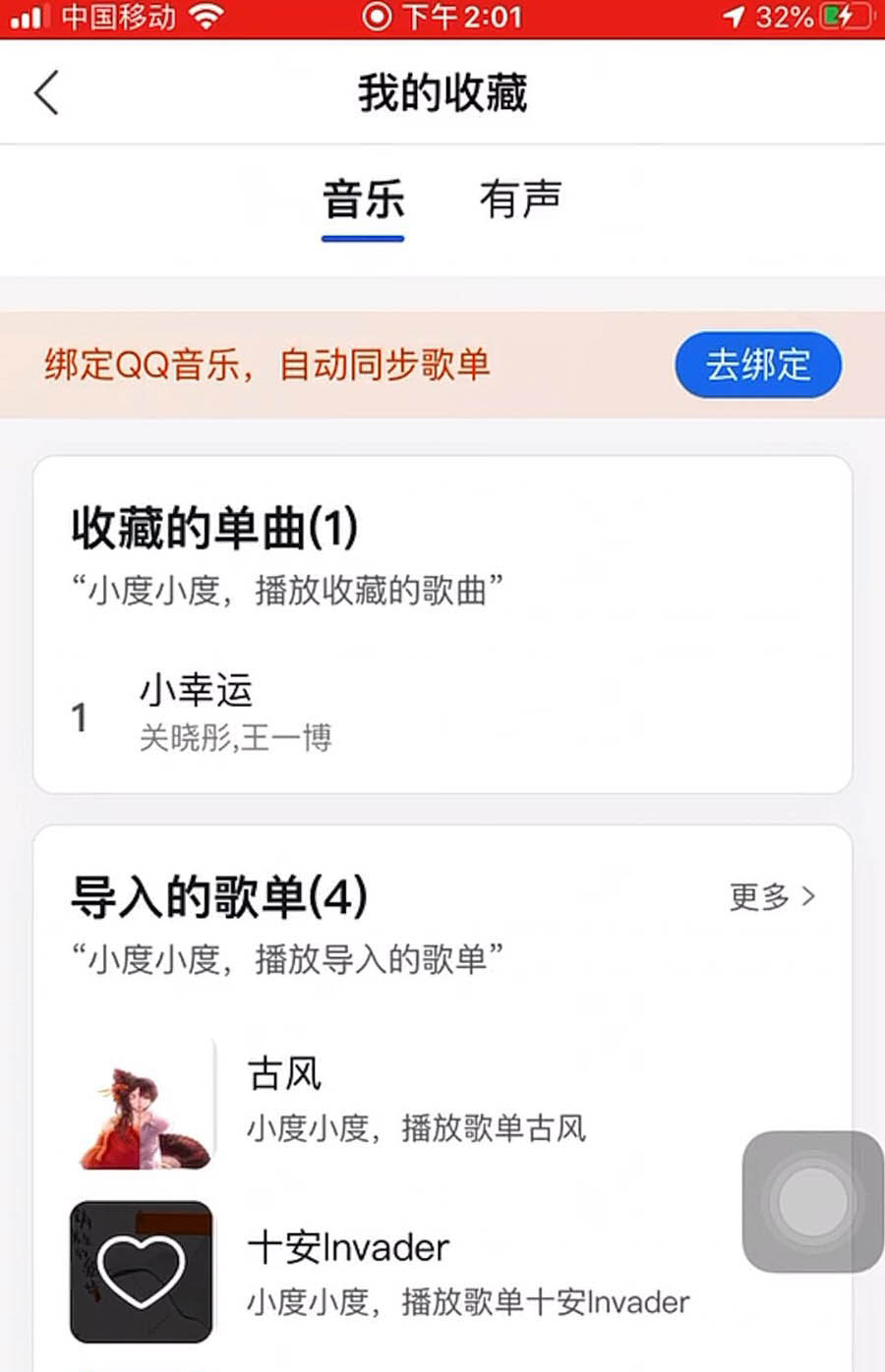Select the 音乐 tab
This screenshot has height=1372, width=885.
(363, 199)
